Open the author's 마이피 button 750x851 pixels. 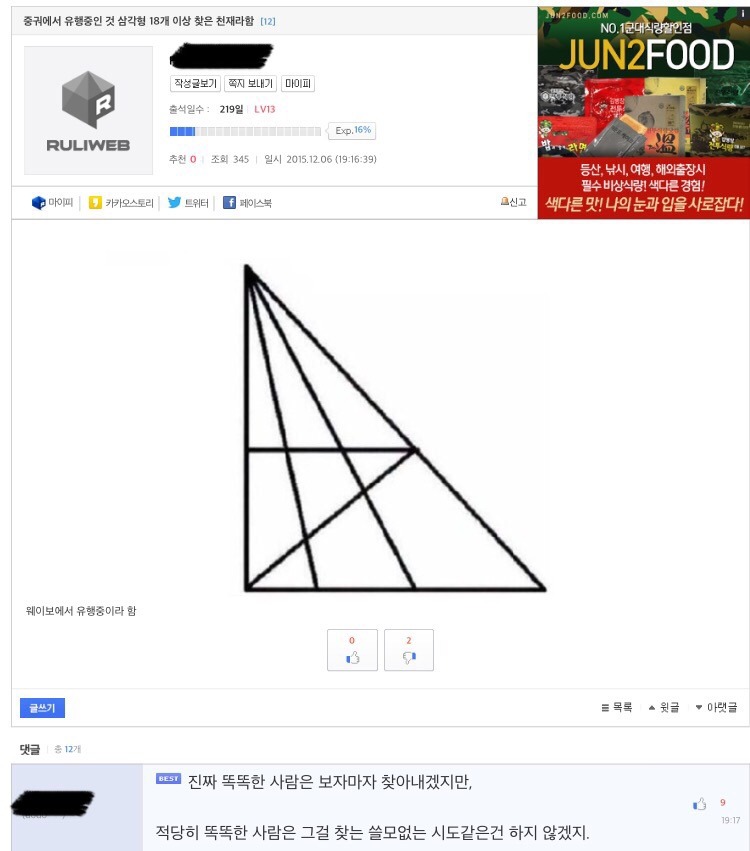pyautogui.click(x=298, y=84)
